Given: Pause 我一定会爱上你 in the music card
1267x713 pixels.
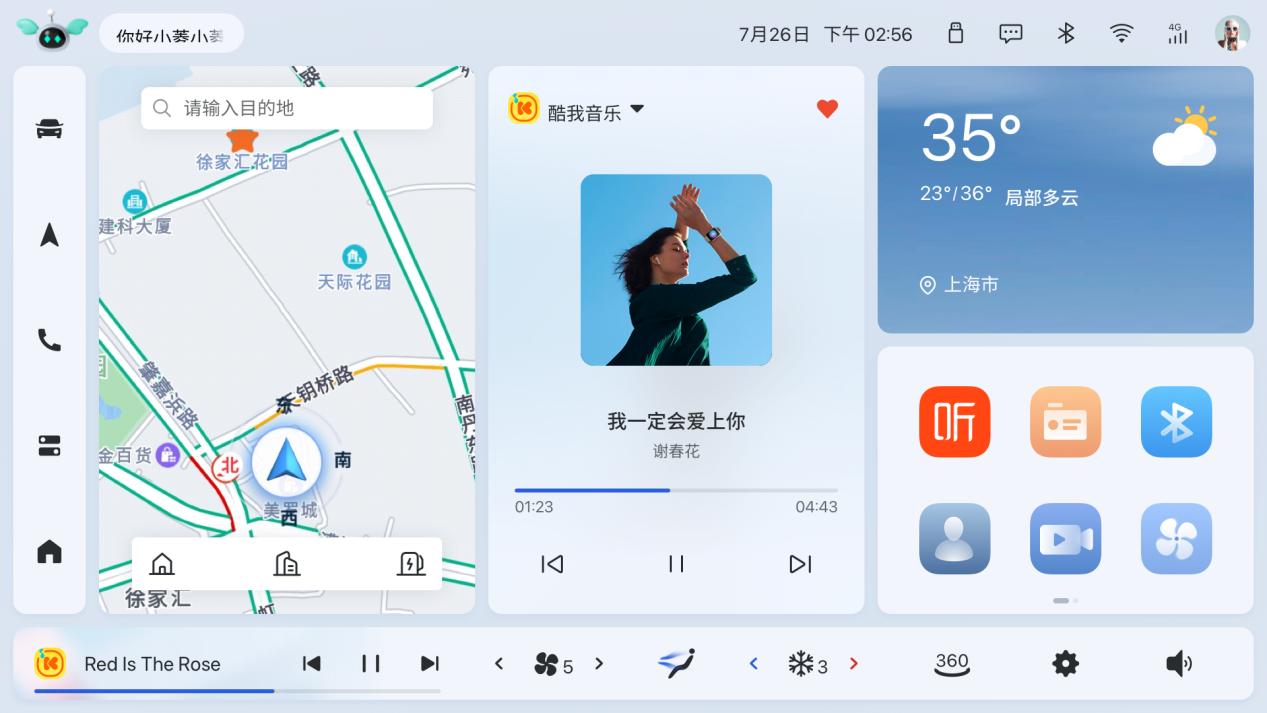Looking at the screenshot, I should click(676, 564).
